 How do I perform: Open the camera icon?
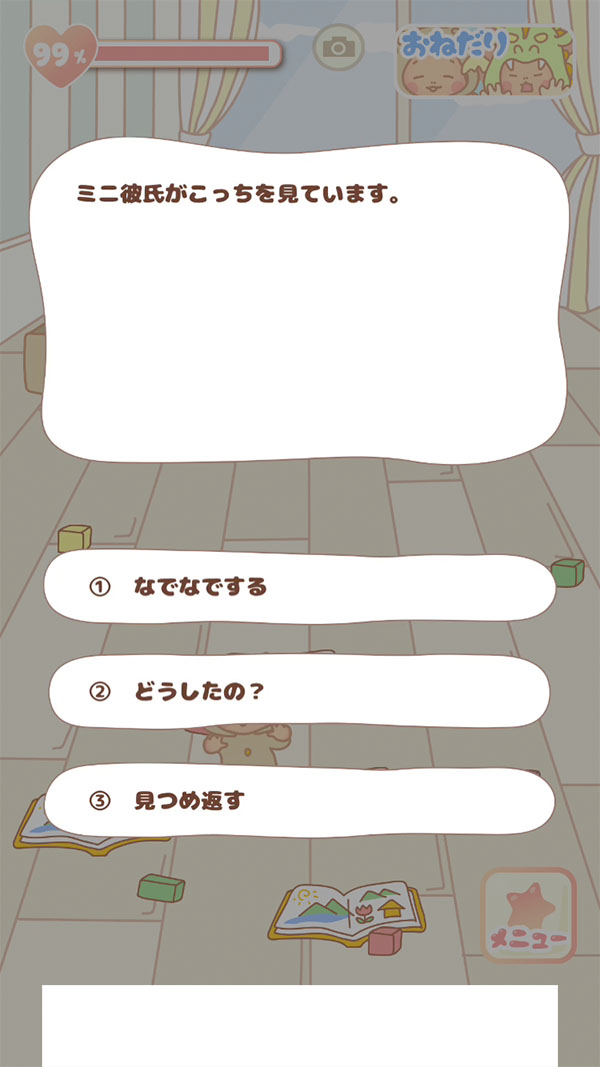click(338, 46)
